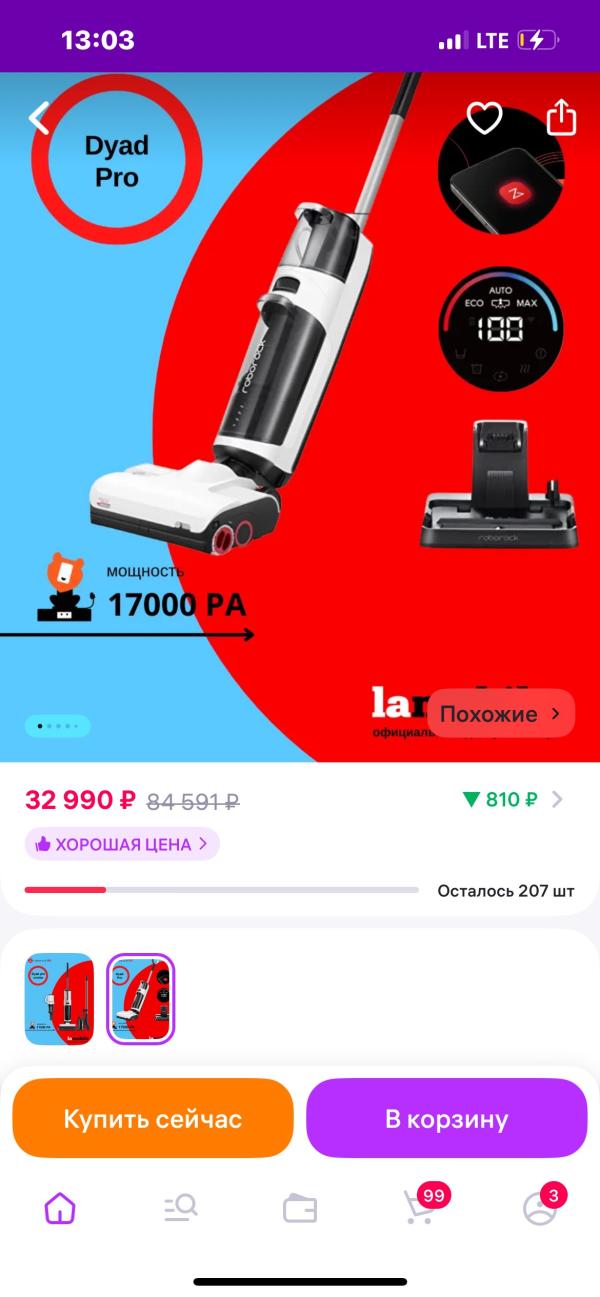This screenshot has width=600, height=1297.
Task: Tap Купить сейчас to buy now
Action: click(153, 1118)
